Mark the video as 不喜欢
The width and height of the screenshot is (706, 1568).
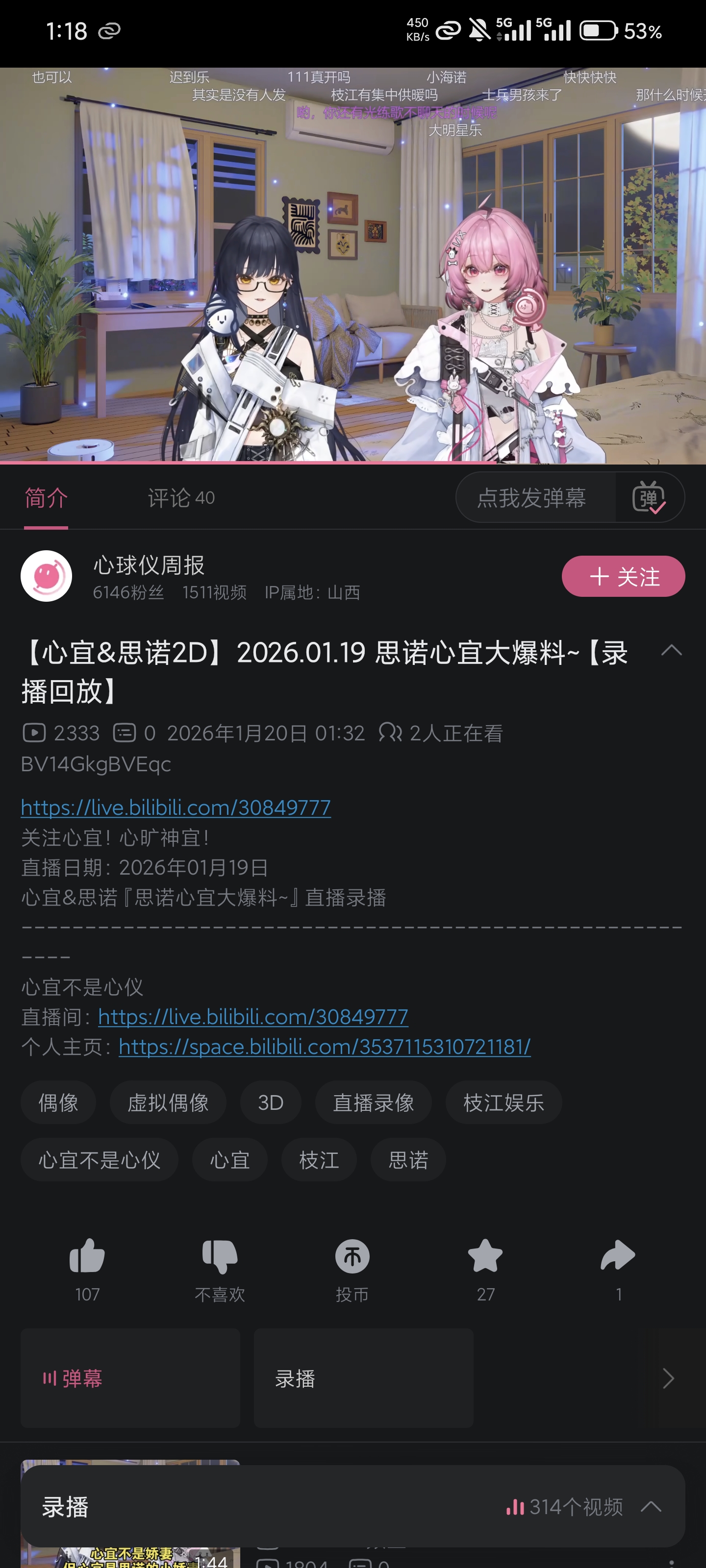point(219,1256)
